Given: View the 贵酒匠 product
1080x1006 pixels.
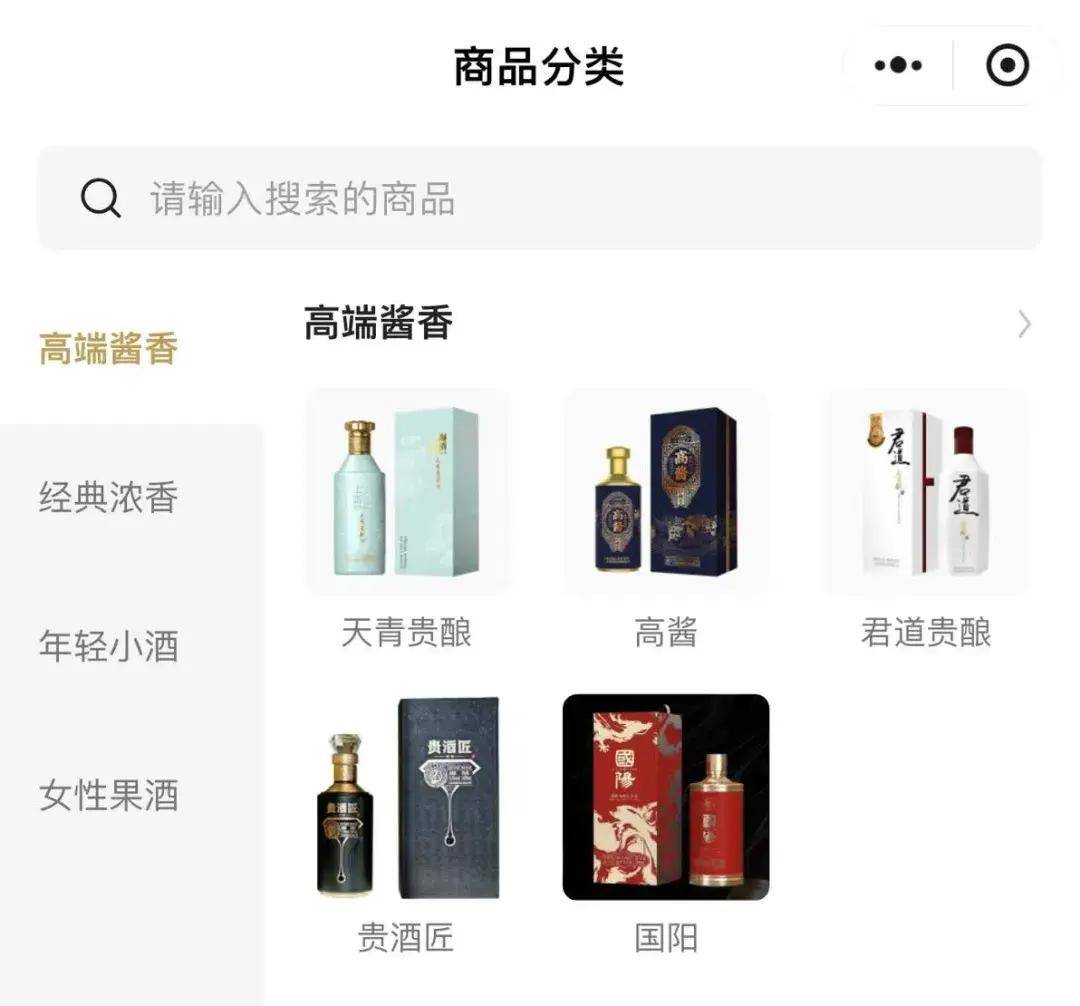Looking at the screenshot, I should pos(406,798).
